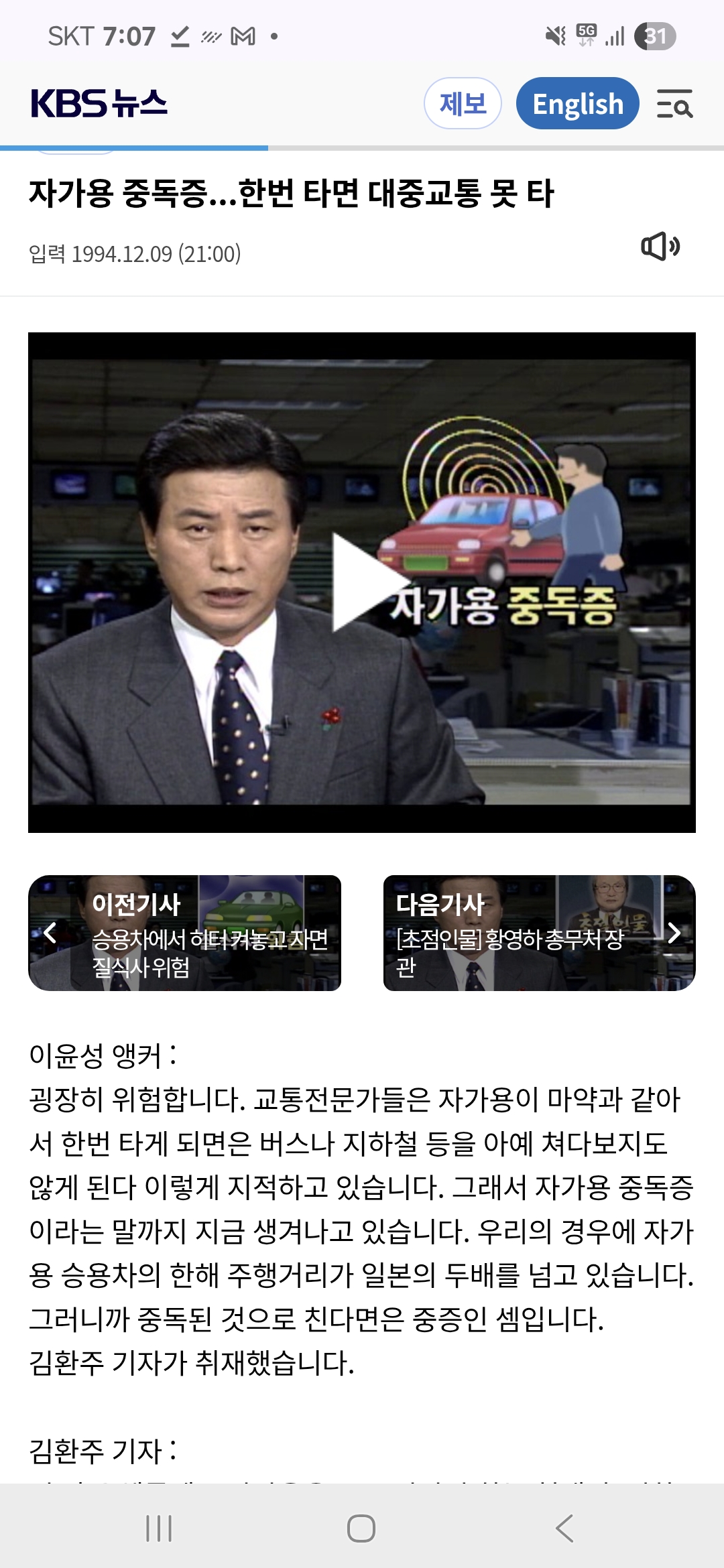Go back using the system back button
The height and width of the screenshot is (1568, 724).
pyautogui.click(x=564, y=1528)
